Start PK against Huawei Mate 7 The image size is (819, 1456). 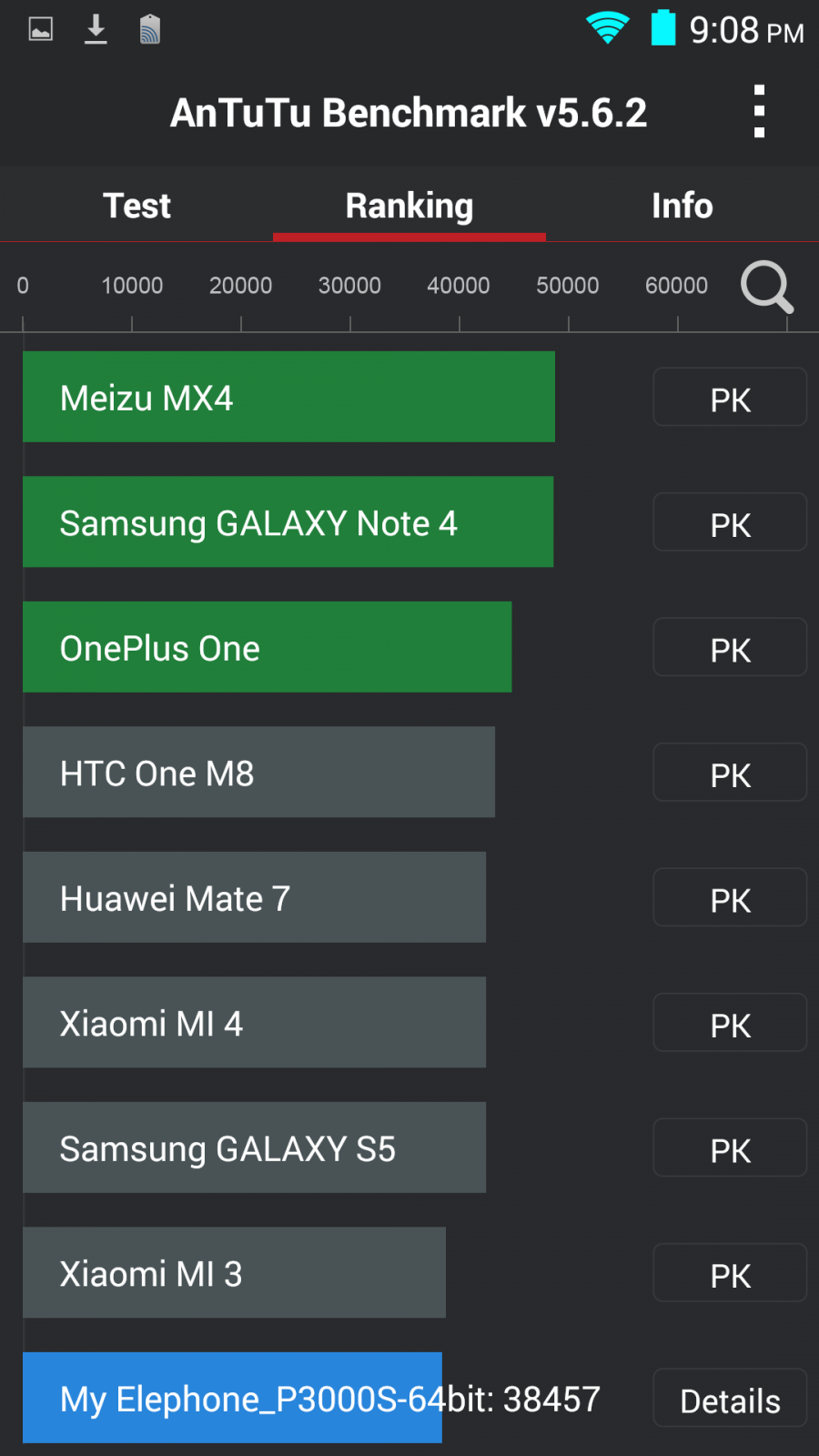point(730,897)
